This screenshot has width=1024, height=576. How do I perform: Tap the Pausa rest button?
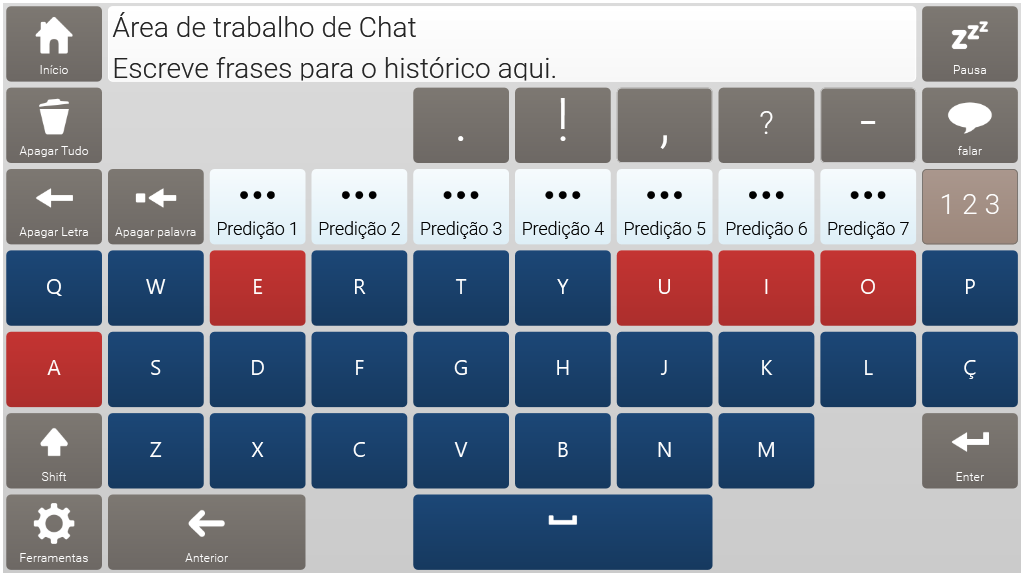coord(969,44)
